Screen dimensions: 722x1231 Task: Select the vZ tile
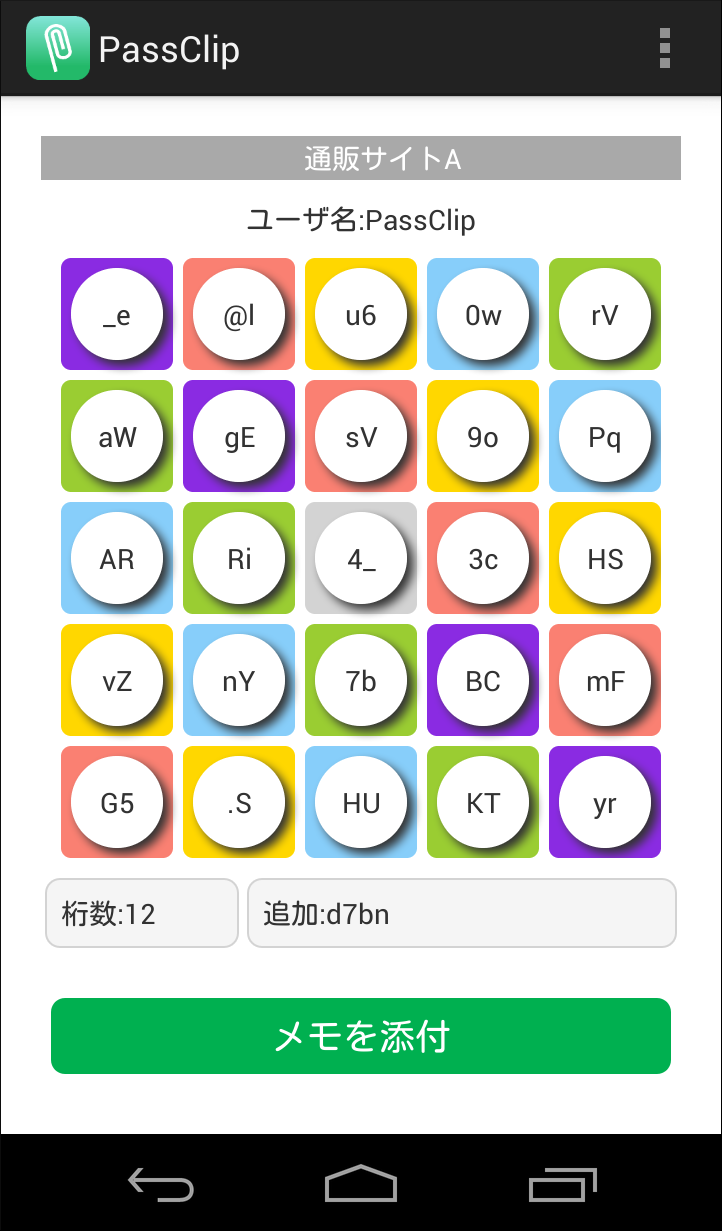point(117,680)
